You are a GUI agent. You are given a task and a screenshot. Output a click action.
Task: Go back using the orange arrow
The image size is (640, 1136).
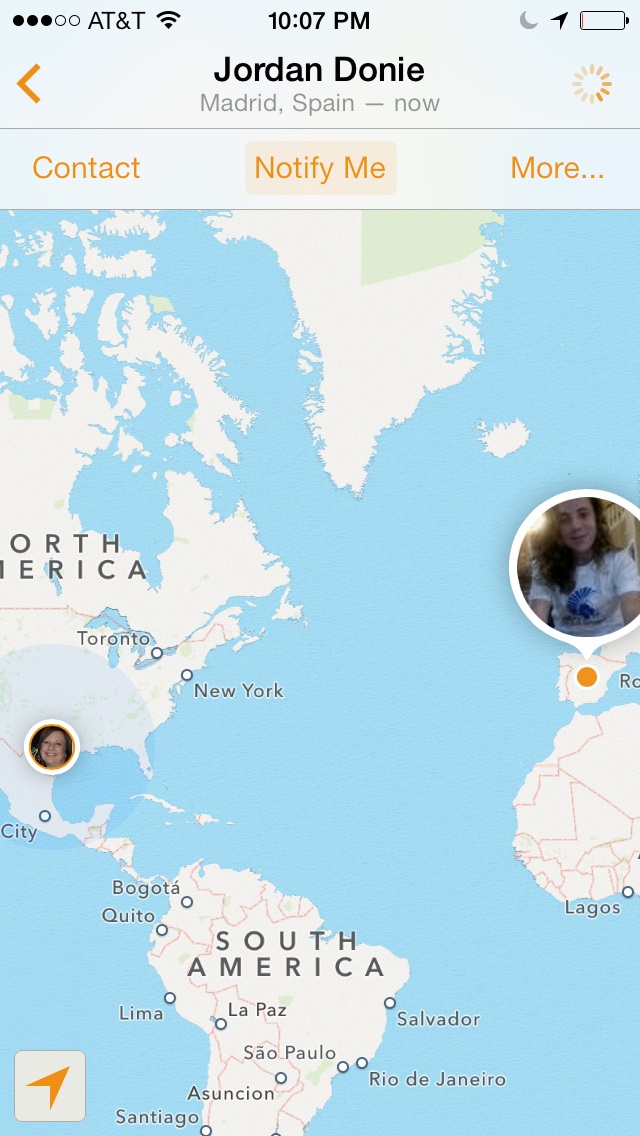click(x=29, y=83)
